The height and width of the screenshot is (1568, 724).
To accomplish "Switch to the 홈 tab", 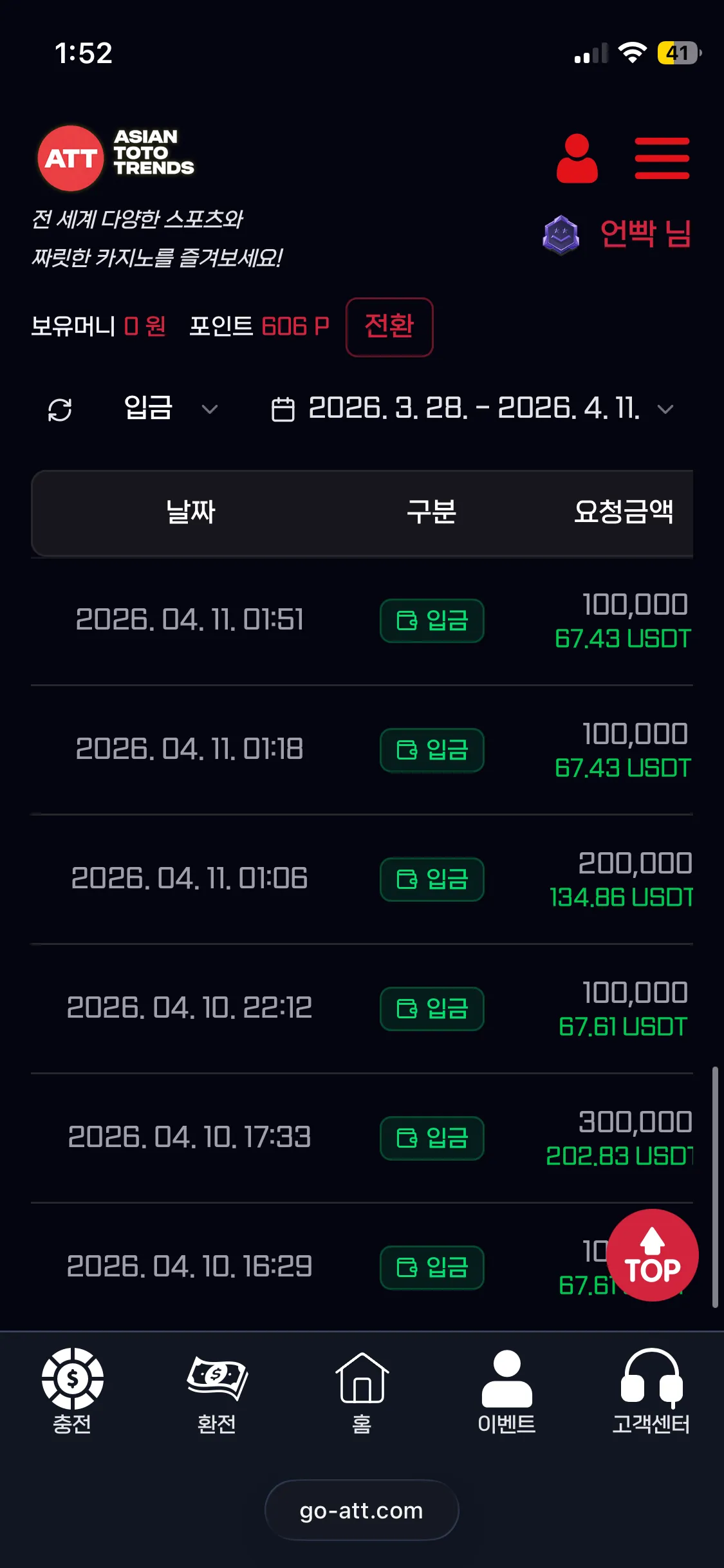I will click(362, 1392).
